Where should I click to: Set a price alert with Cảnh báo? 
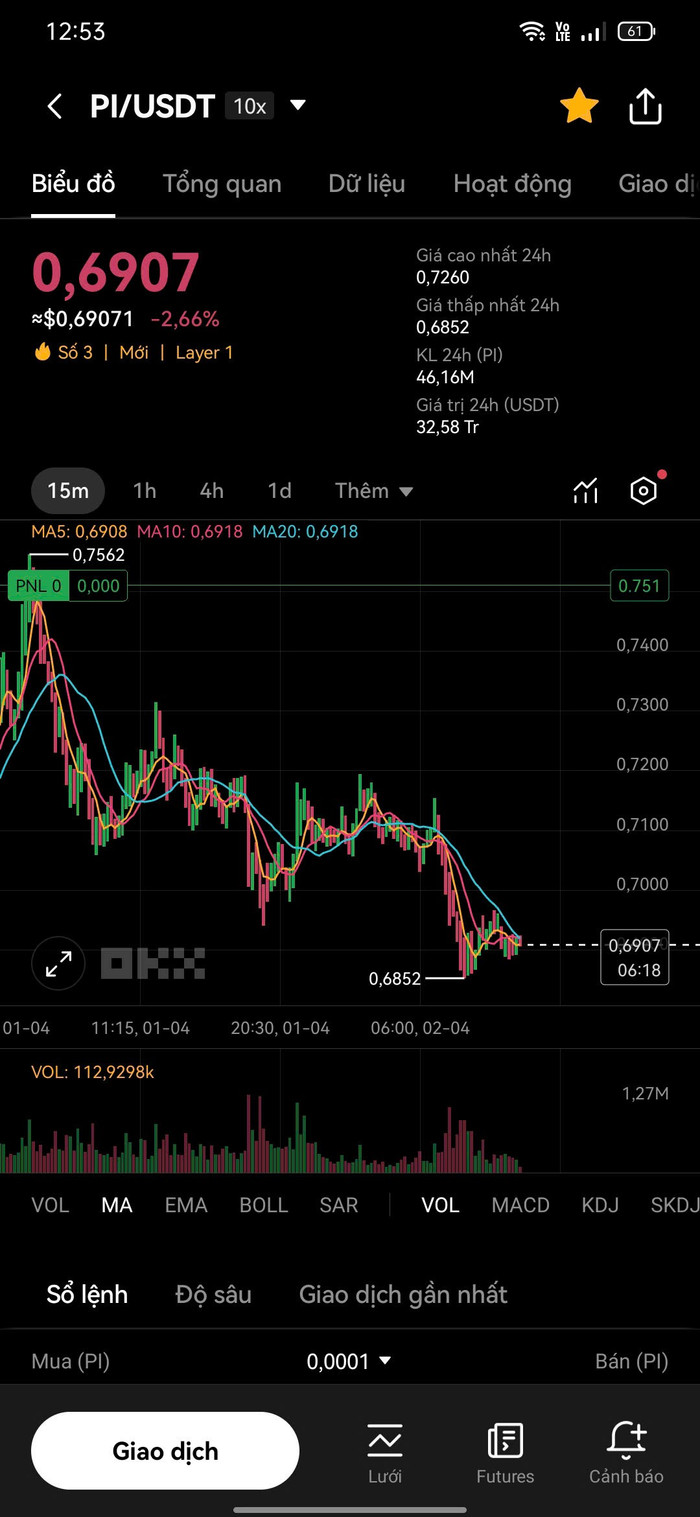pos(626,1453)
